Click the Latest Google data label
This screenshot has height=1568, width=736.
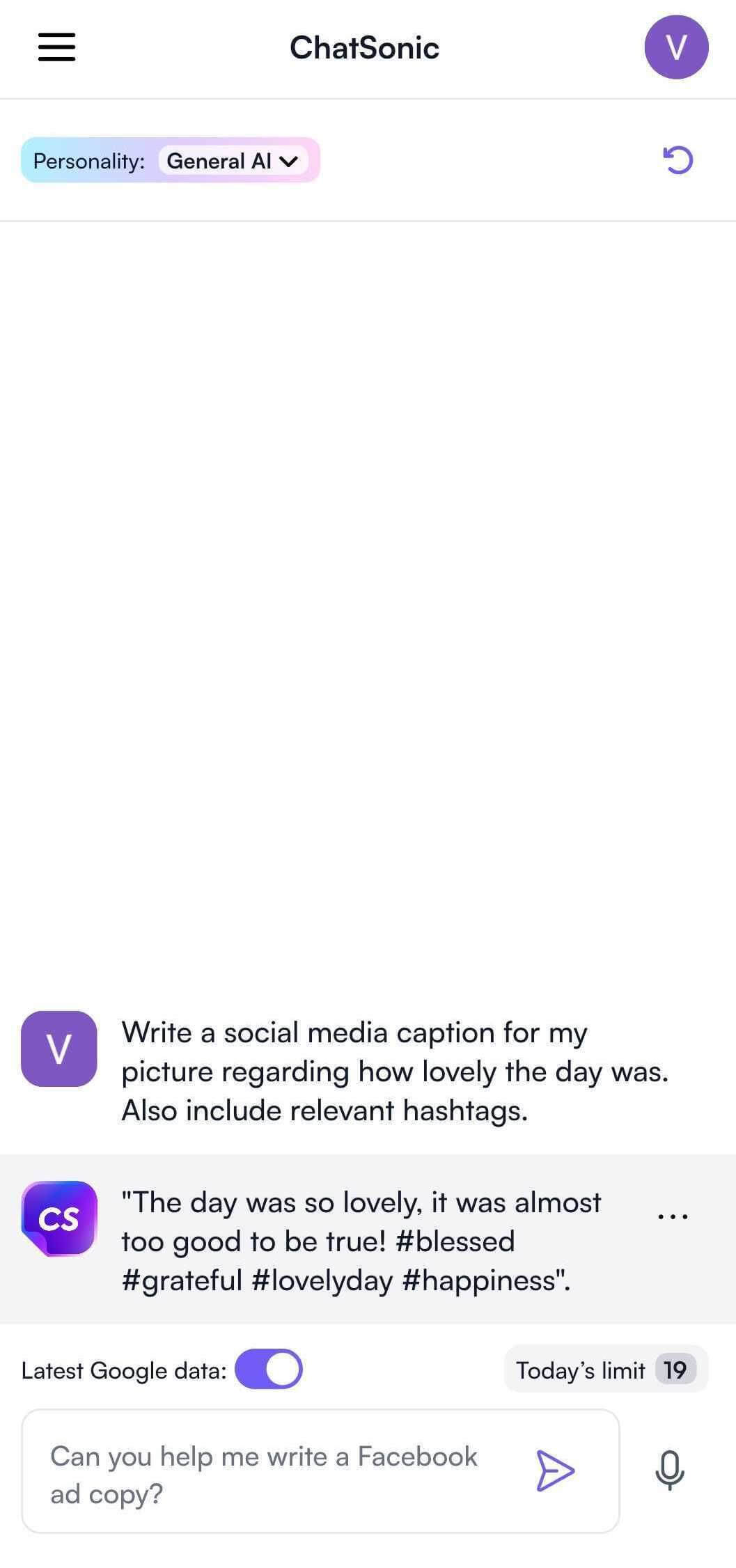[x=124, y=1369]
